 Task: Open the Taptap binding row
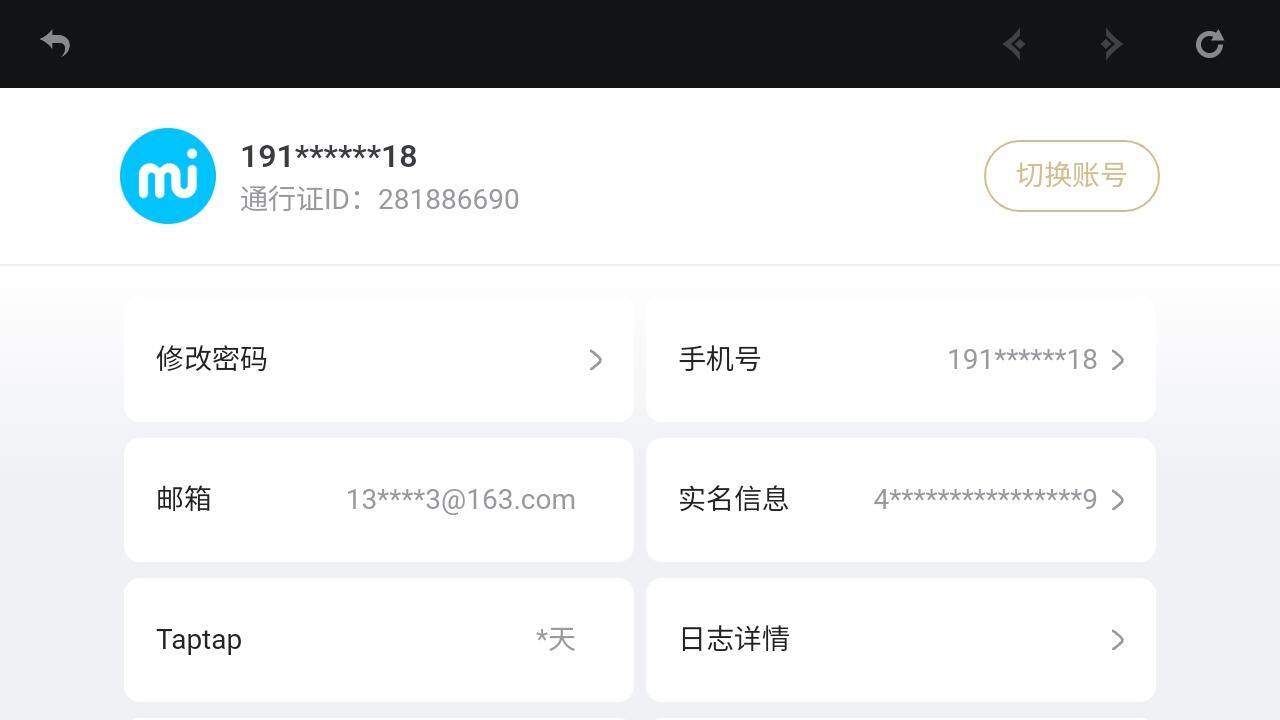point(378,640)
